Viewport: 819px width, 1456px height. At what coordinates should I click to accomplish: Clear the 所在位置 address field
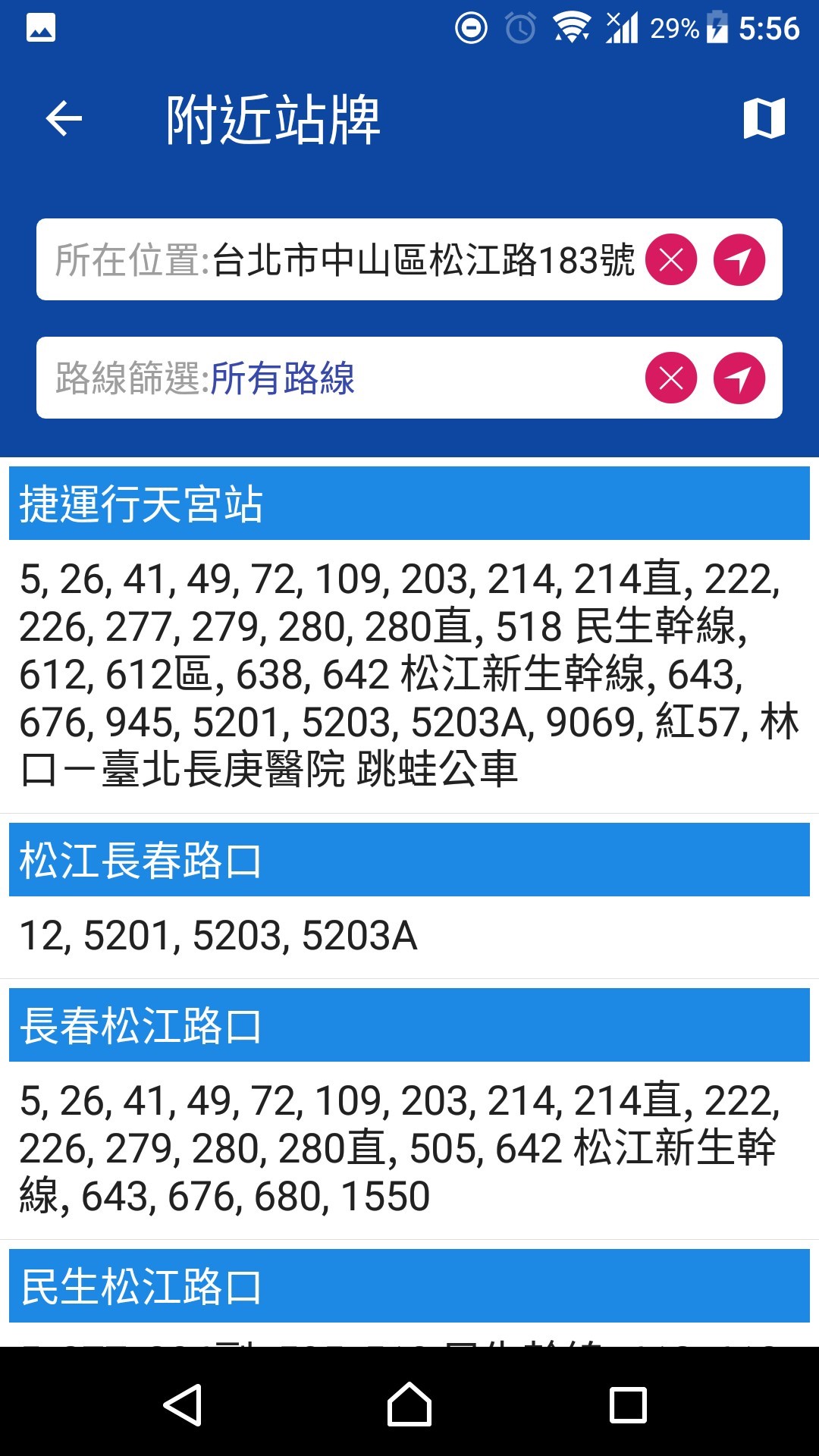[671, 260]
